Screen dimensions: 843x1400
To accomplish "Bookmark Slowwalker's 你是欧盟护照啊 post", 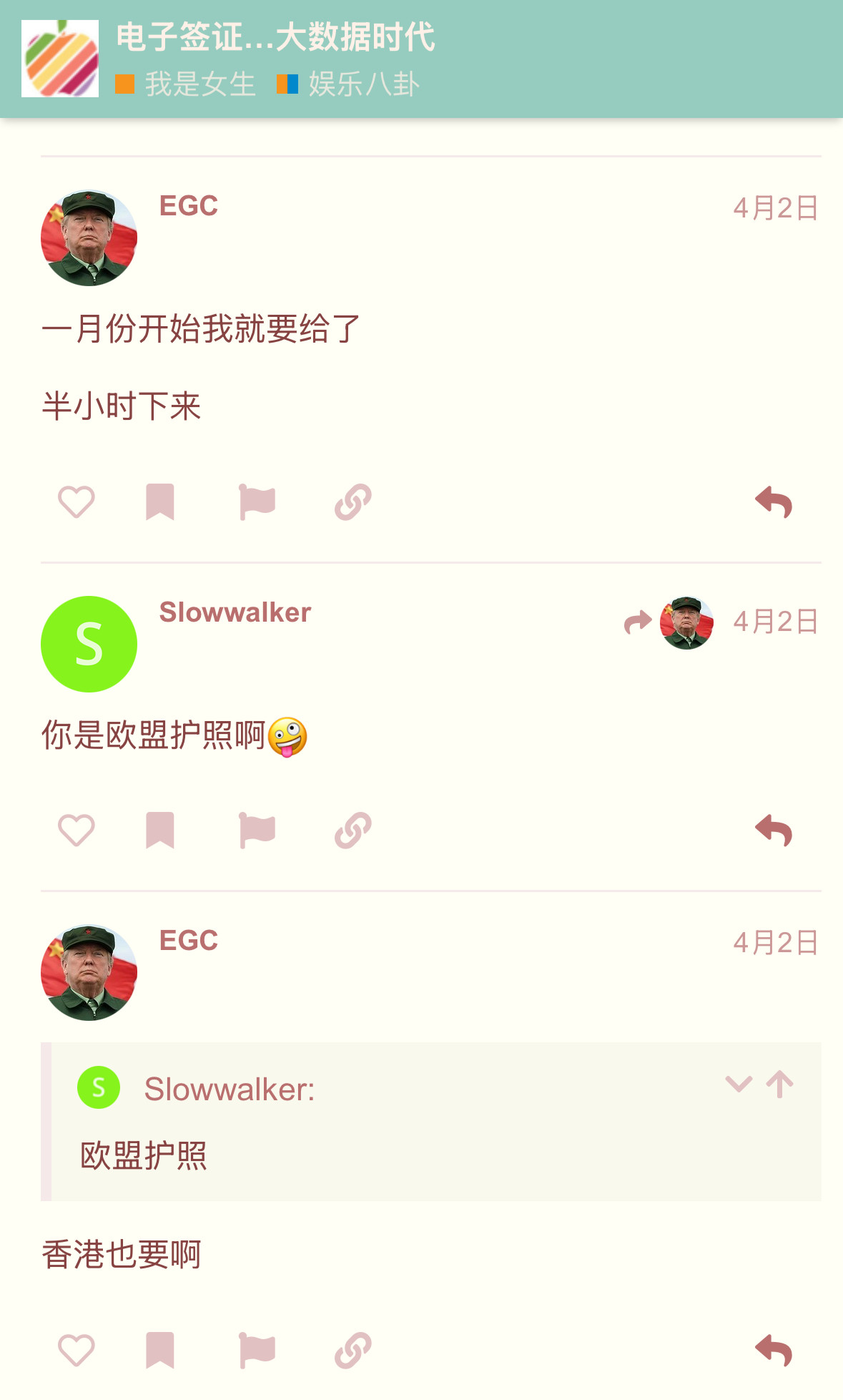I will coord(160,830).
